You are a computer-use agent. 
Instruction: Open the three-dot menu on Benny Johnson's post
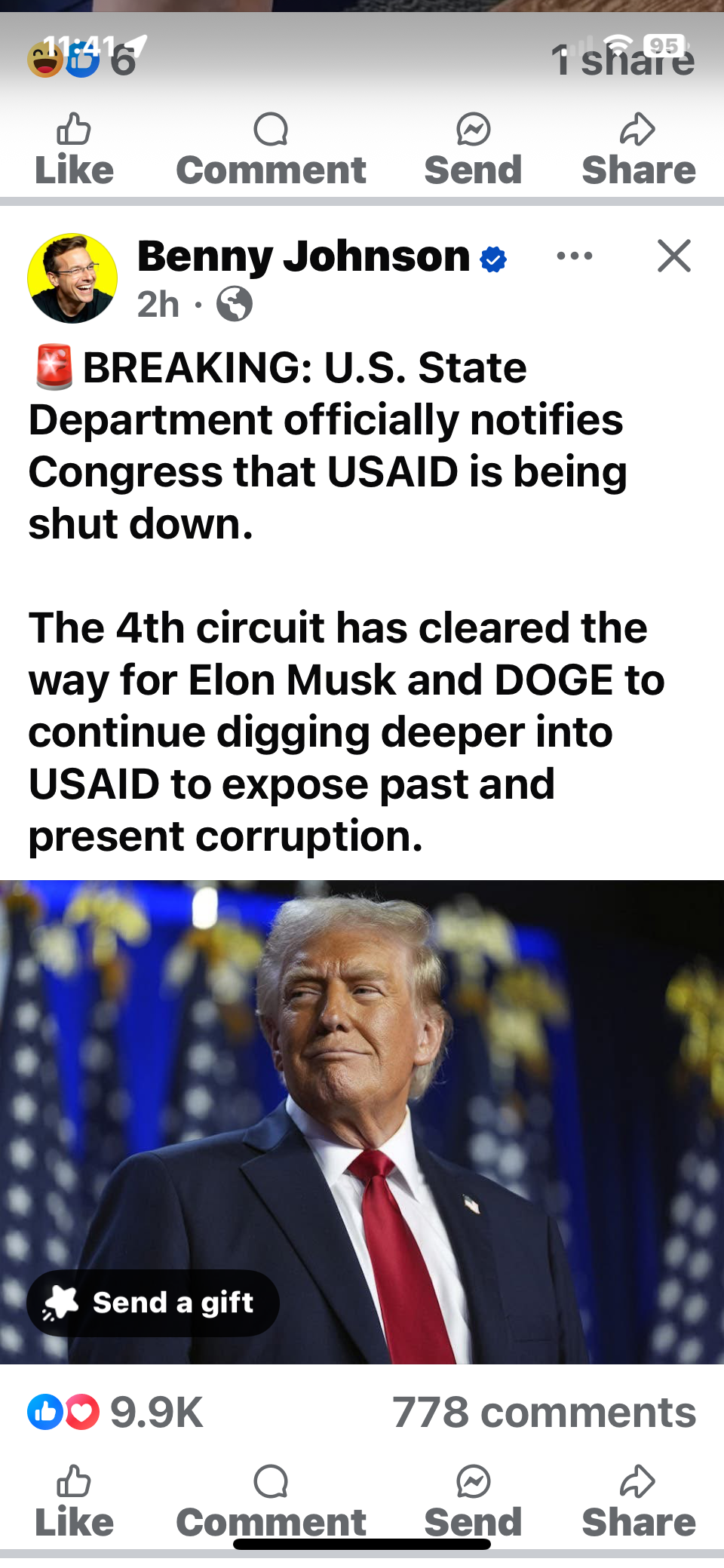tap(574, 256)
